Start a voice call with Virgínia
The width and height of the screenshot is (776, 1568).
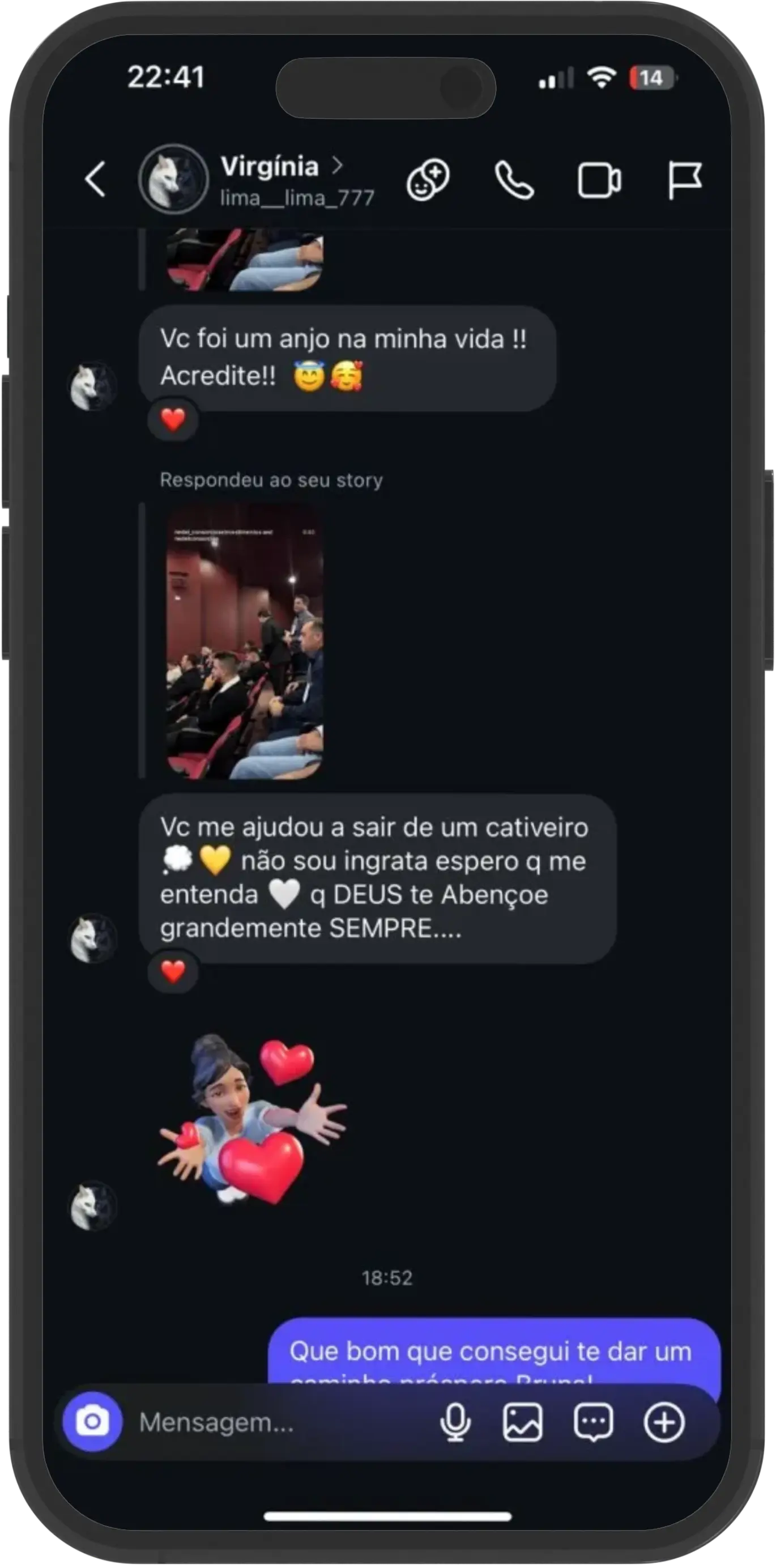click(x=514, y=180)
